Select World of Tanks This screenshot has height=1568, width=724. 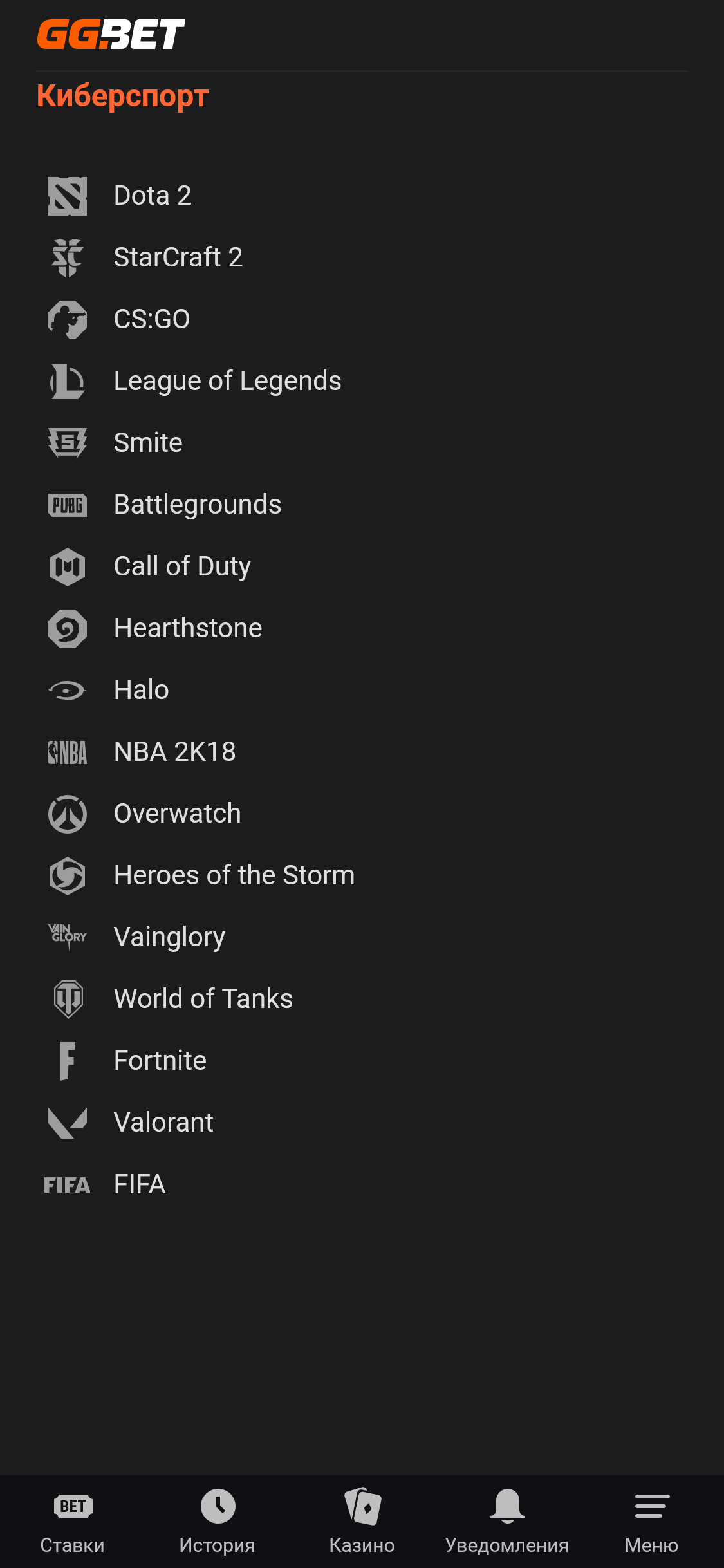[x=203, y=999]
